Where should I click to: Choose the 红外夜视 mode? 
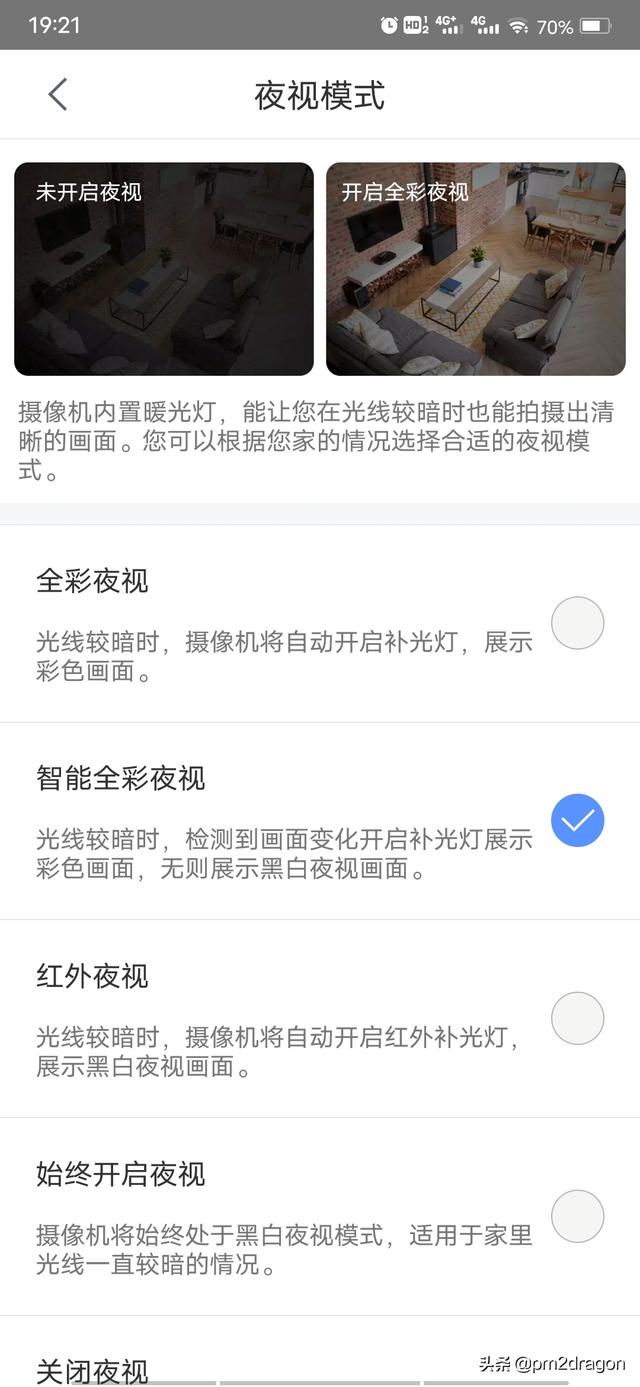pyautogui.click(x=577, y=1018)
